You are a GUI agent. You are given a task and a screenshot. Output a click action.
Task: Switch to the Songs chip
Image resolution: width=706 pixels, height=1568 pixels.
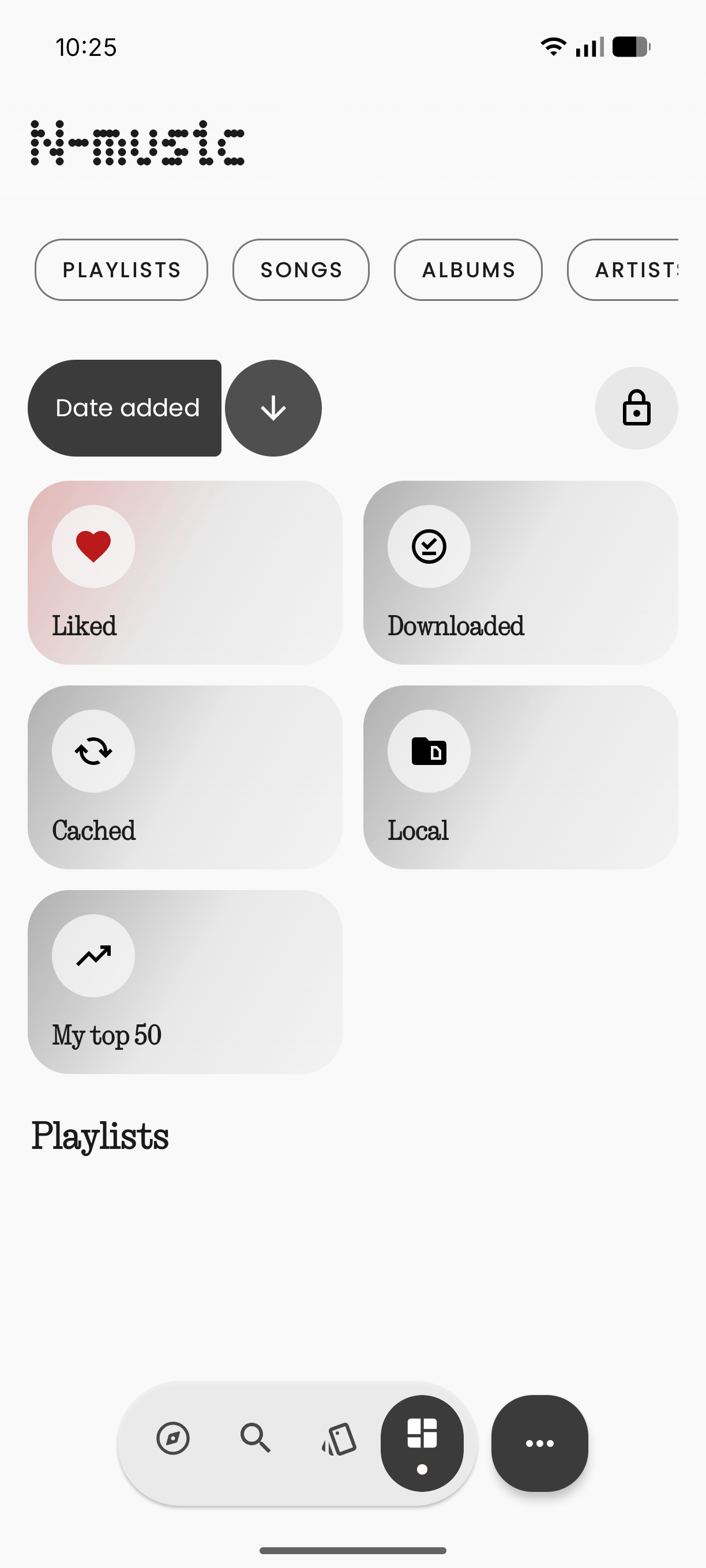pyautogui.click(x=301, y=270)
